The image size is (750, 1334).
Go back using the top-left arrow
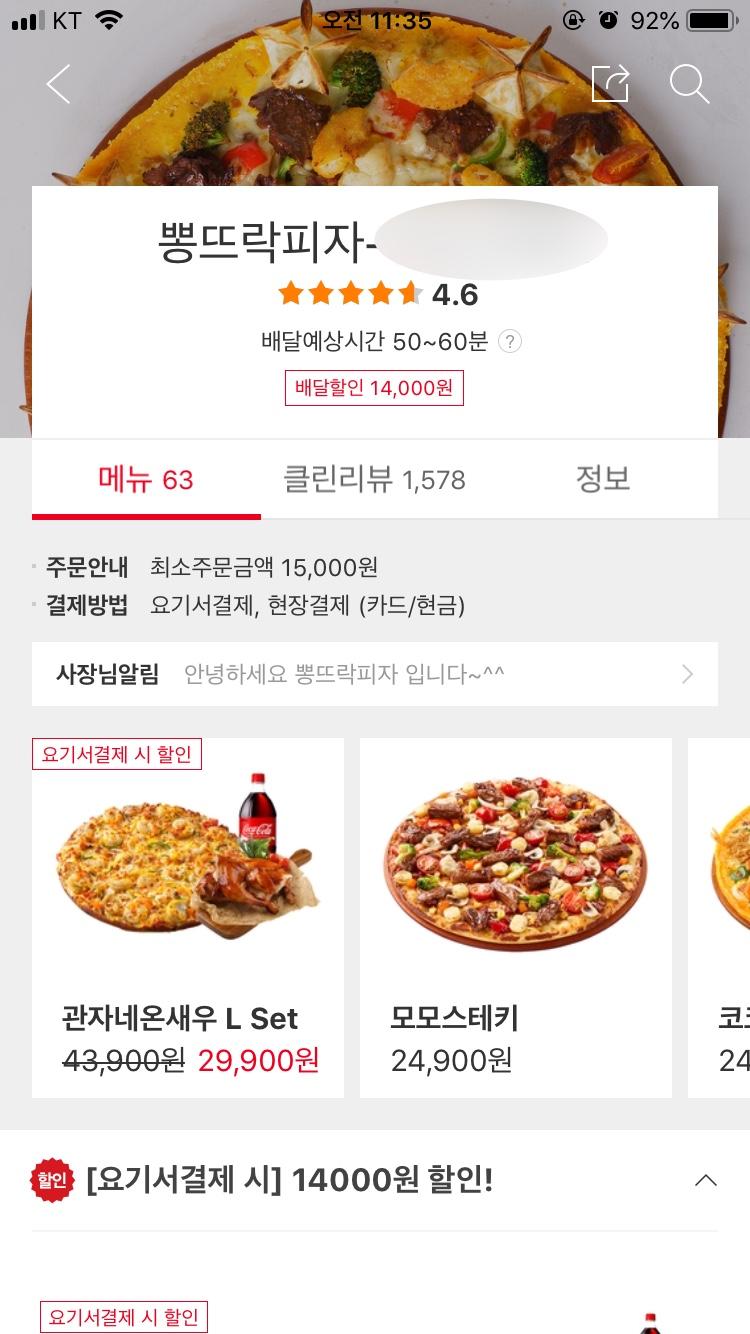pos(59,84)
